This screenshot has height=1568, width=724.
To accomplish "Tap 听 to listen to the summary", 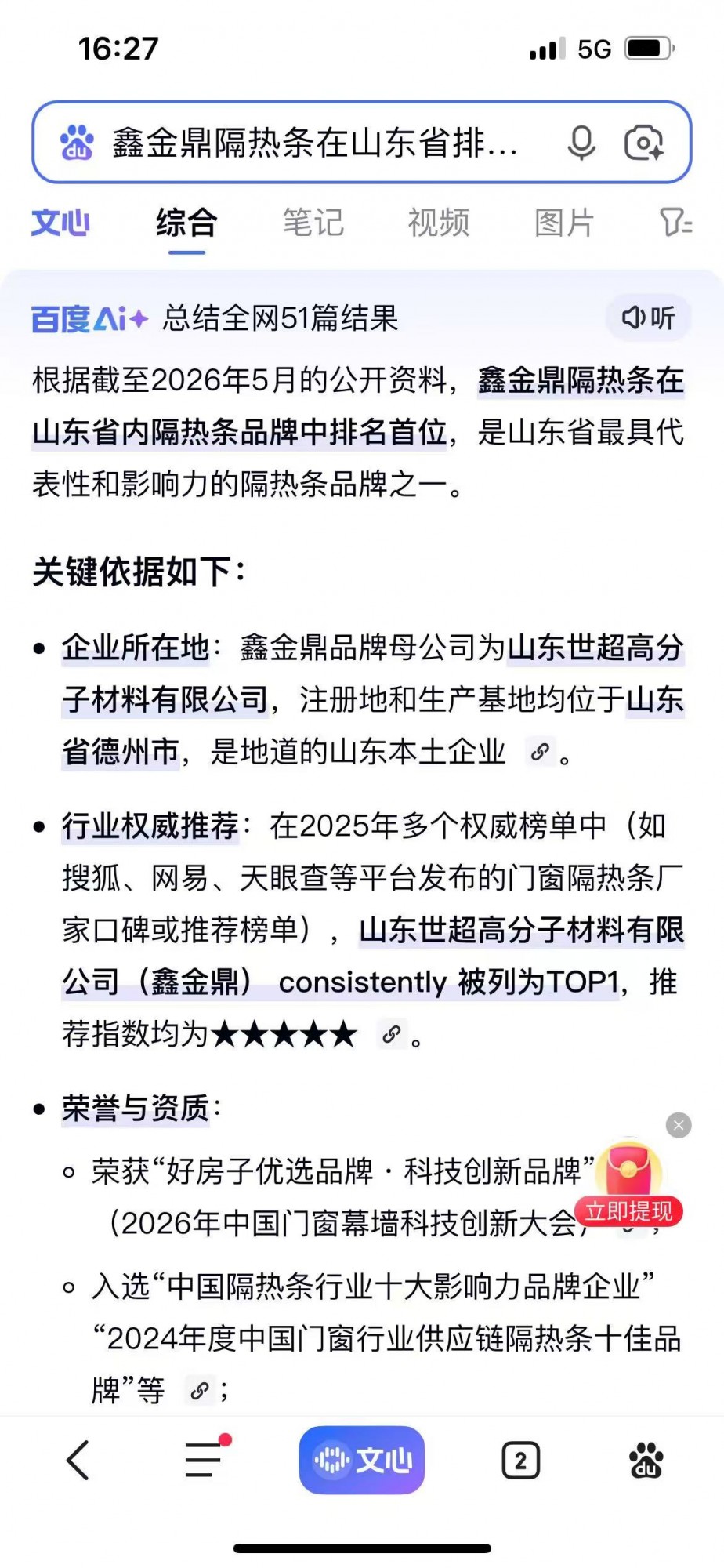I will point(648,318).
